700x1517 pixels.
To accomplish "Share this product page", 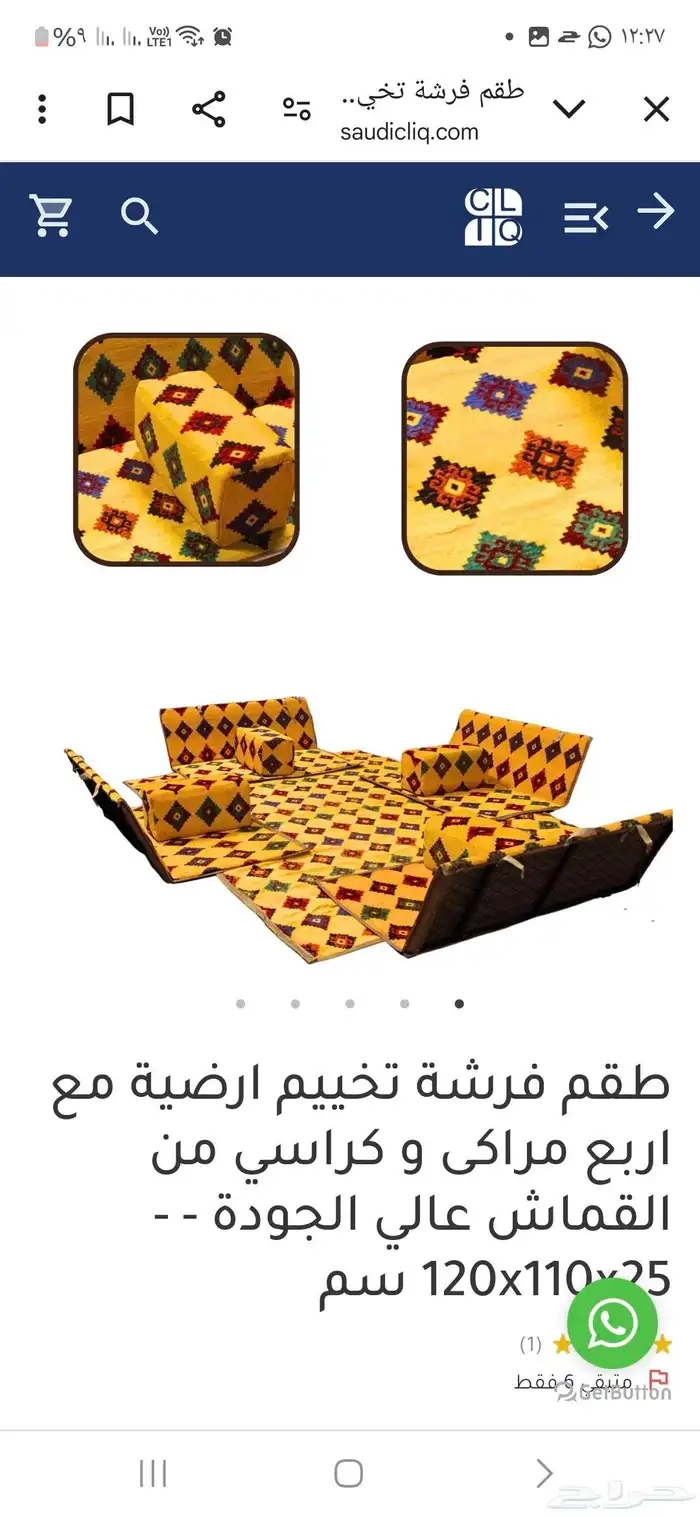I will [x=208, y=109].
